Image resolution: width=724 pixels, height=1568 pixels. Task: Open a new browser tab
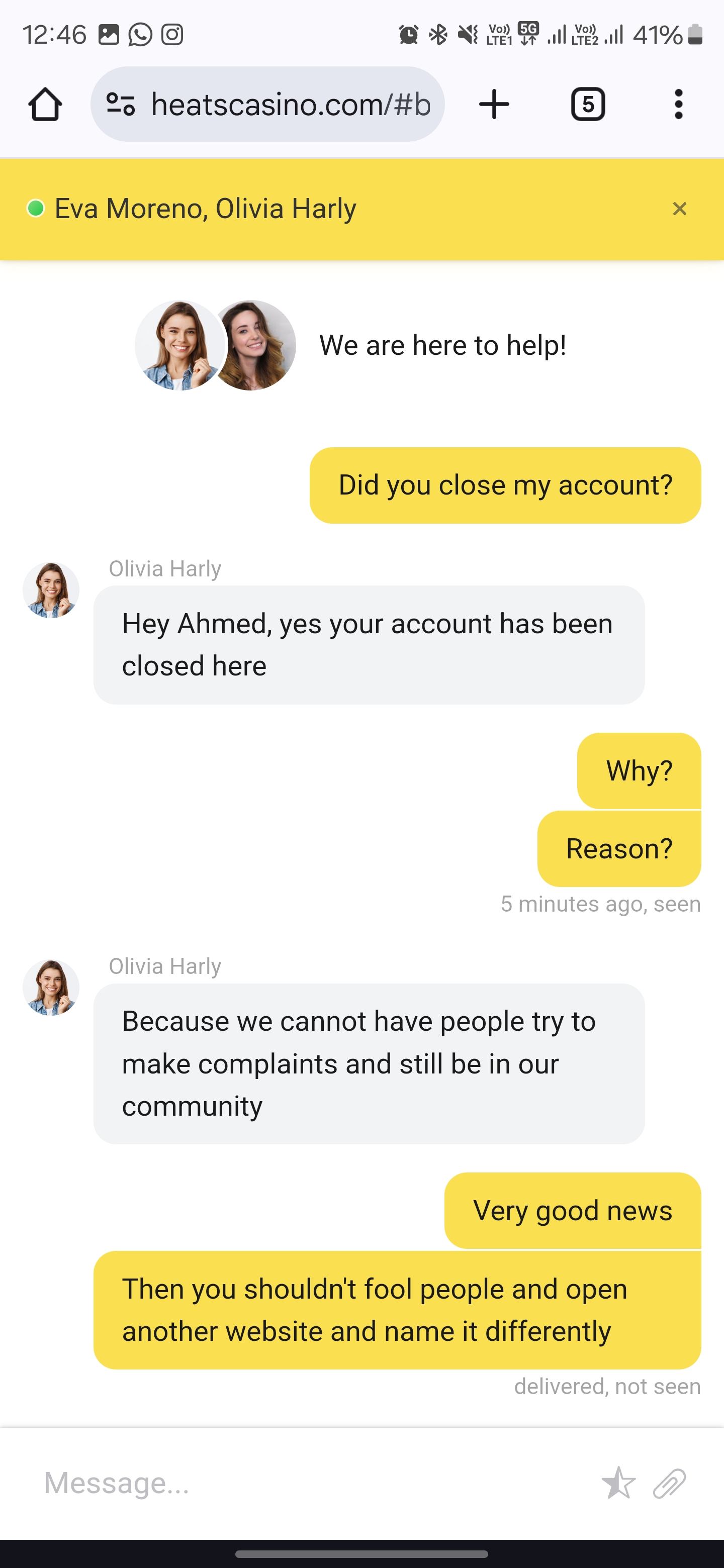(x=494, y=104)
